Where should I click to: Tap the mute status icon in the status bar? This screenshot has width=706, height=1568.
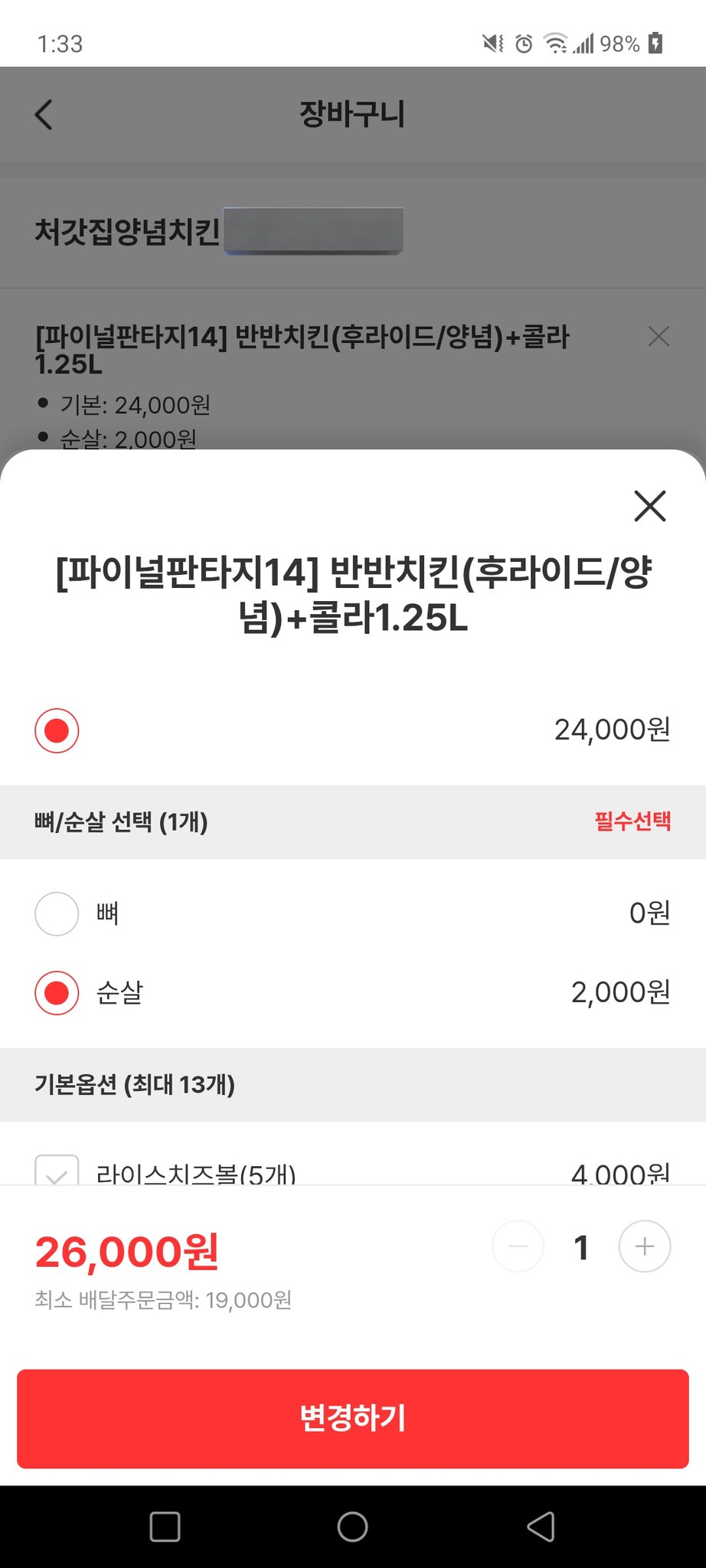495,45
